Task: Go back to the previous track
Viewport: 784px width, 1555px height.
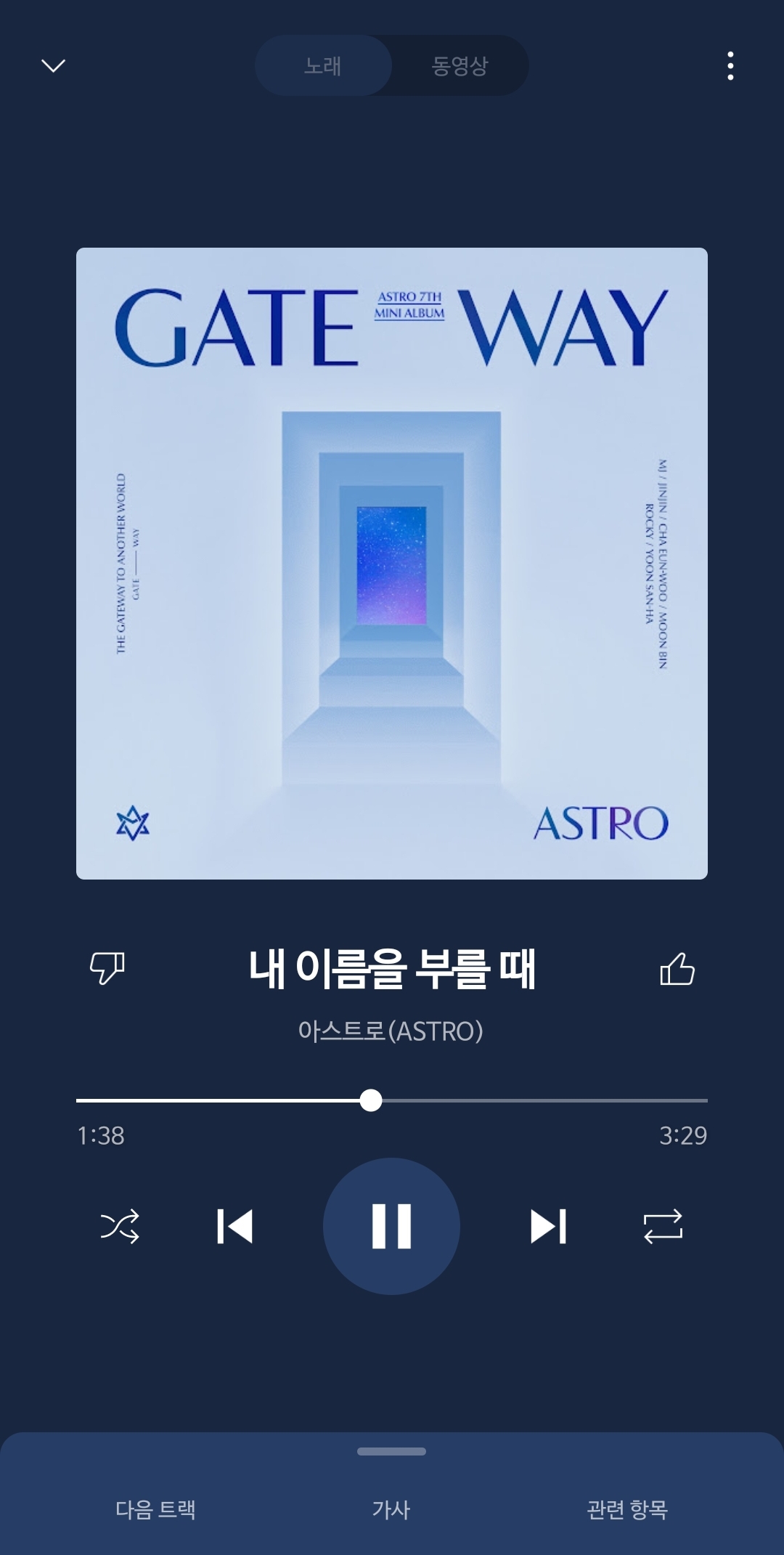Action: tap(234, 1226)
